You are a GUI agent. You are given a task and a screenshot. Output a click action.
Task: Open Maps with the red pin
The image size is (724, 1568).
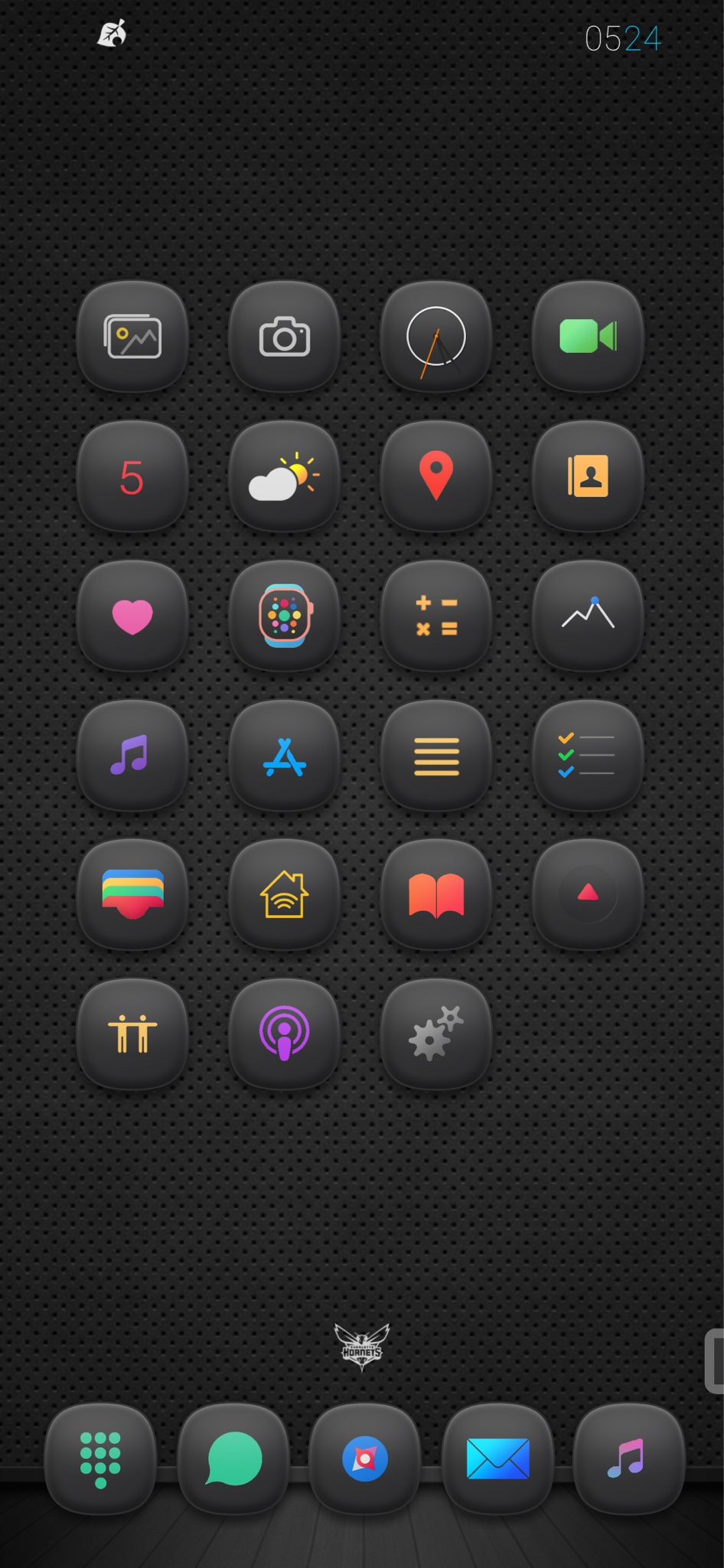tap(435, 477)
